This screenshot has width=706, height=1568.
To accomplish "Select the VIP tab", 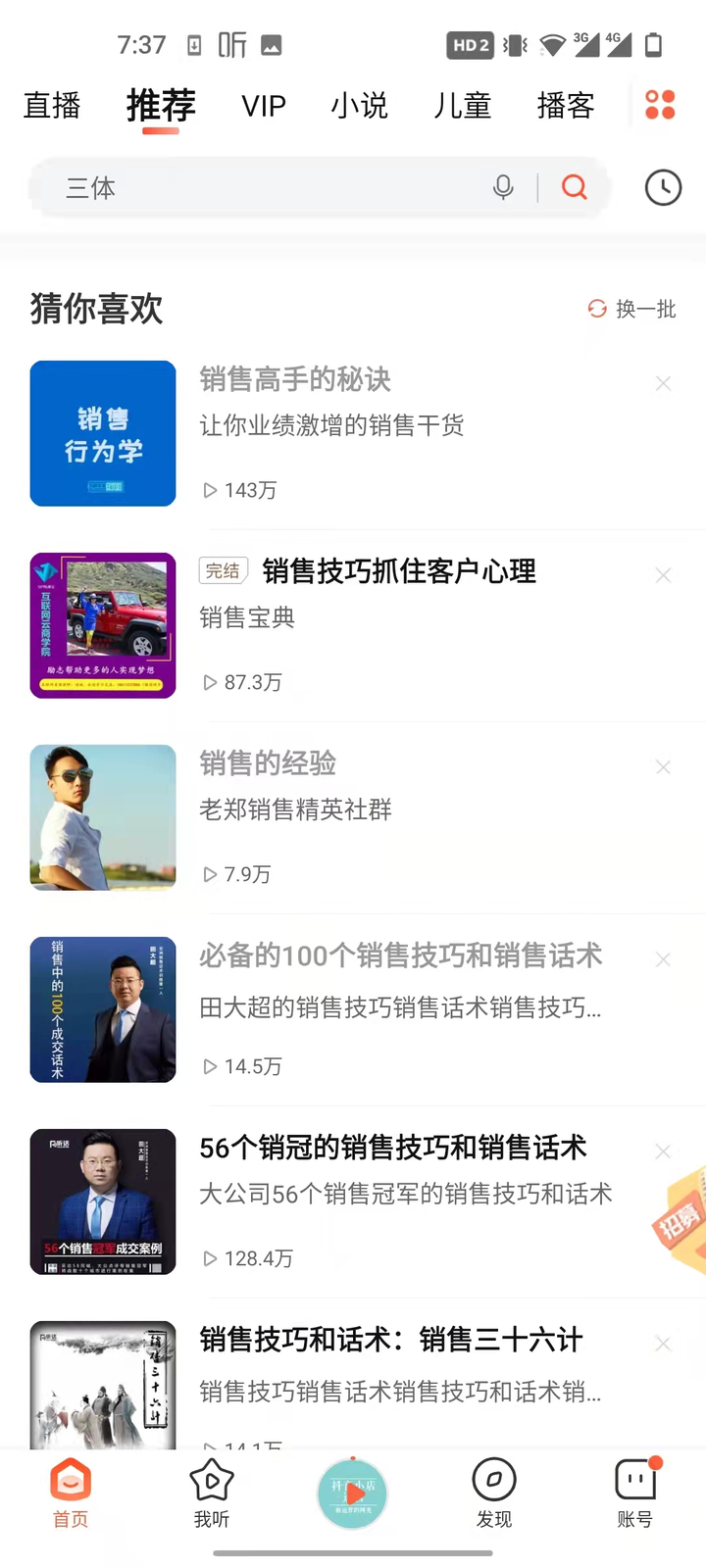I will [x=264, y=106].
